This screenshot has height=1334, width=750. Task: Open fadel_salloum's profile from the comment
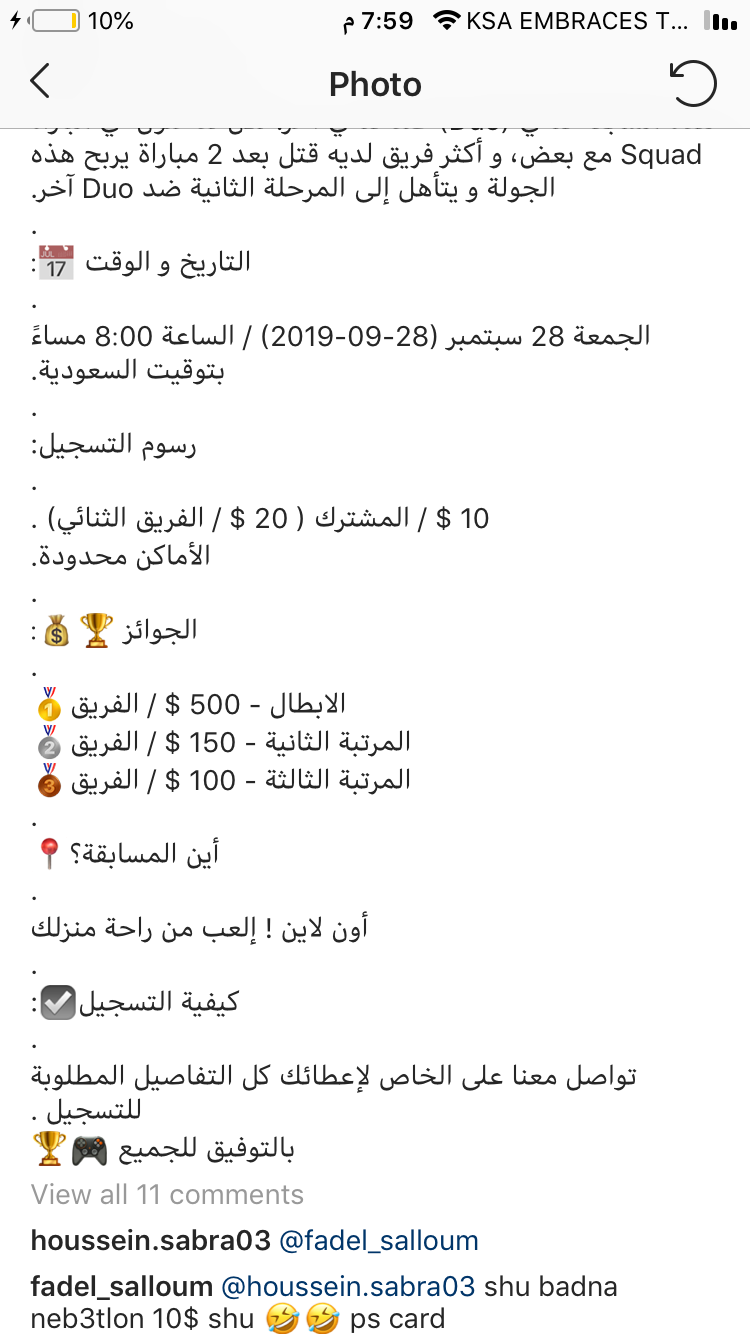(122, 1286)
